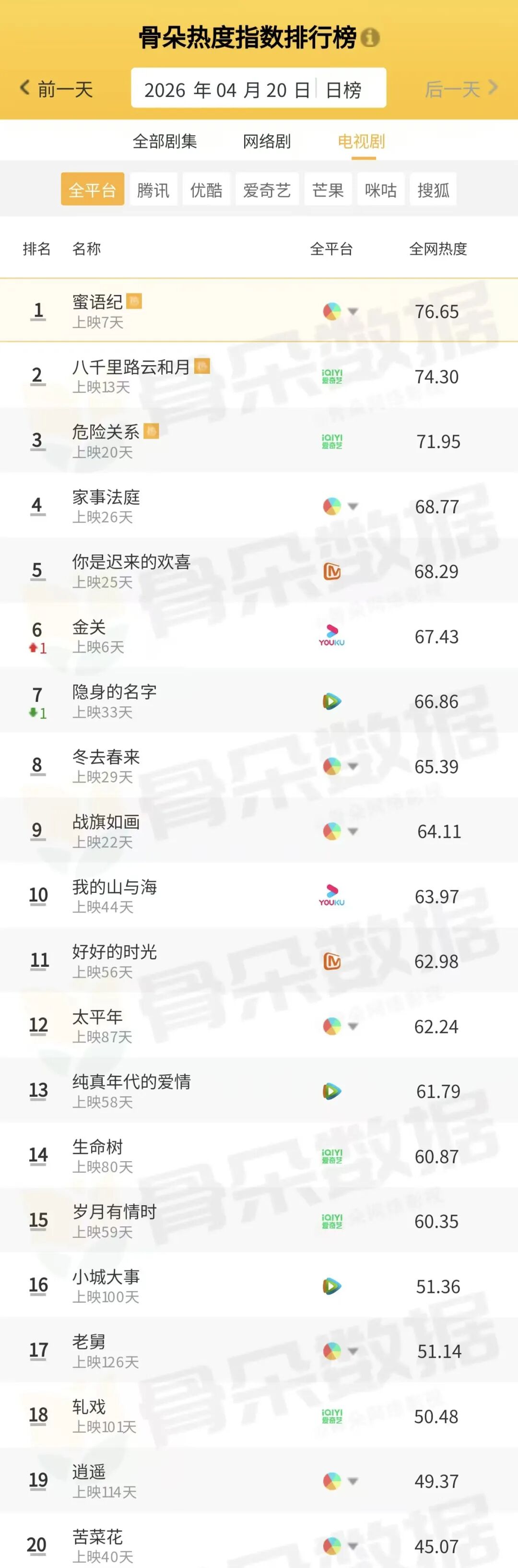Filter by 搜狐 platform
The height and width of the screenshot is (1568, 518).
(x=434, y=190)
